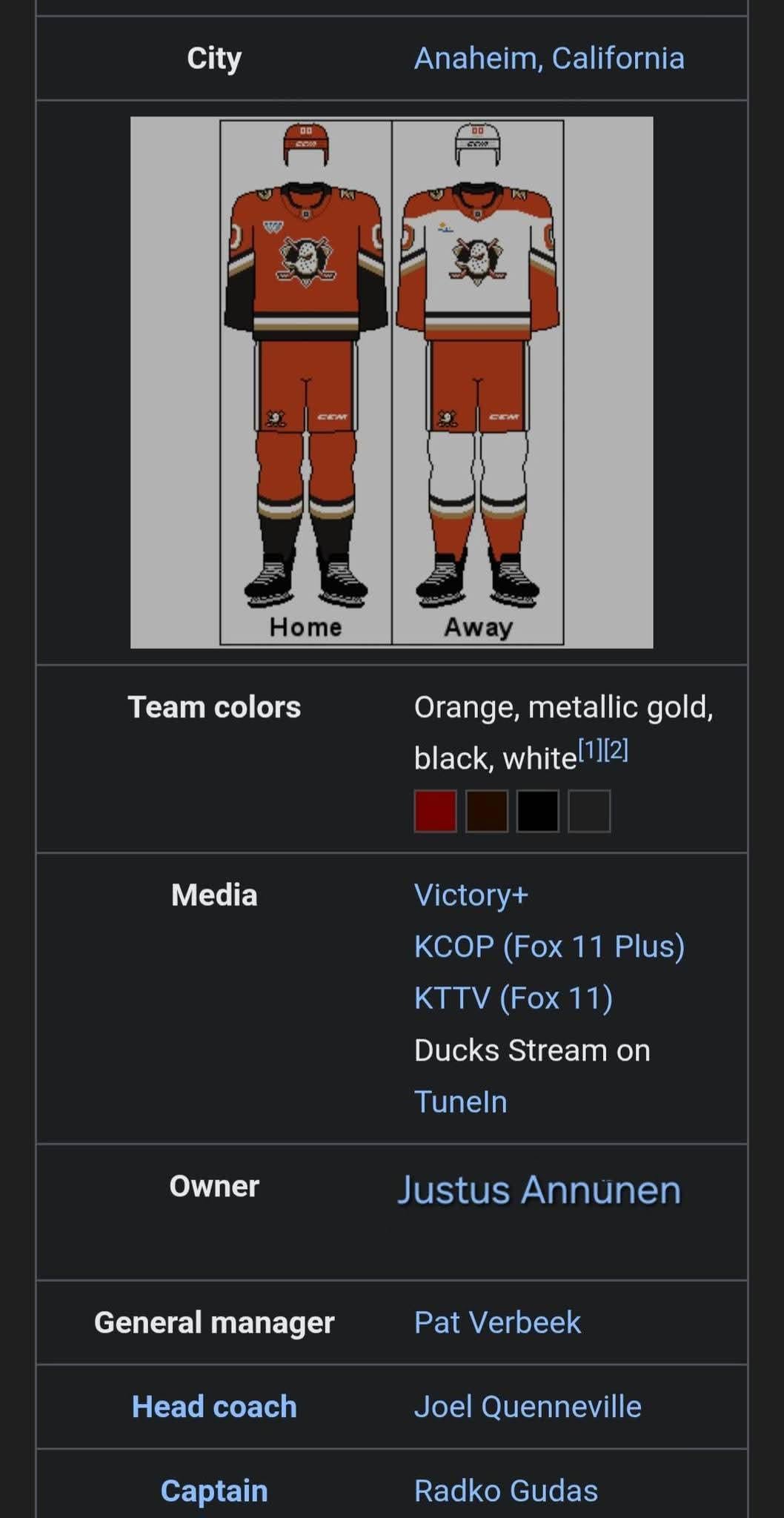This screenshot has width=784, height=1518.
Task: Go to the TuneIn article
Action: coord(460,1102)
